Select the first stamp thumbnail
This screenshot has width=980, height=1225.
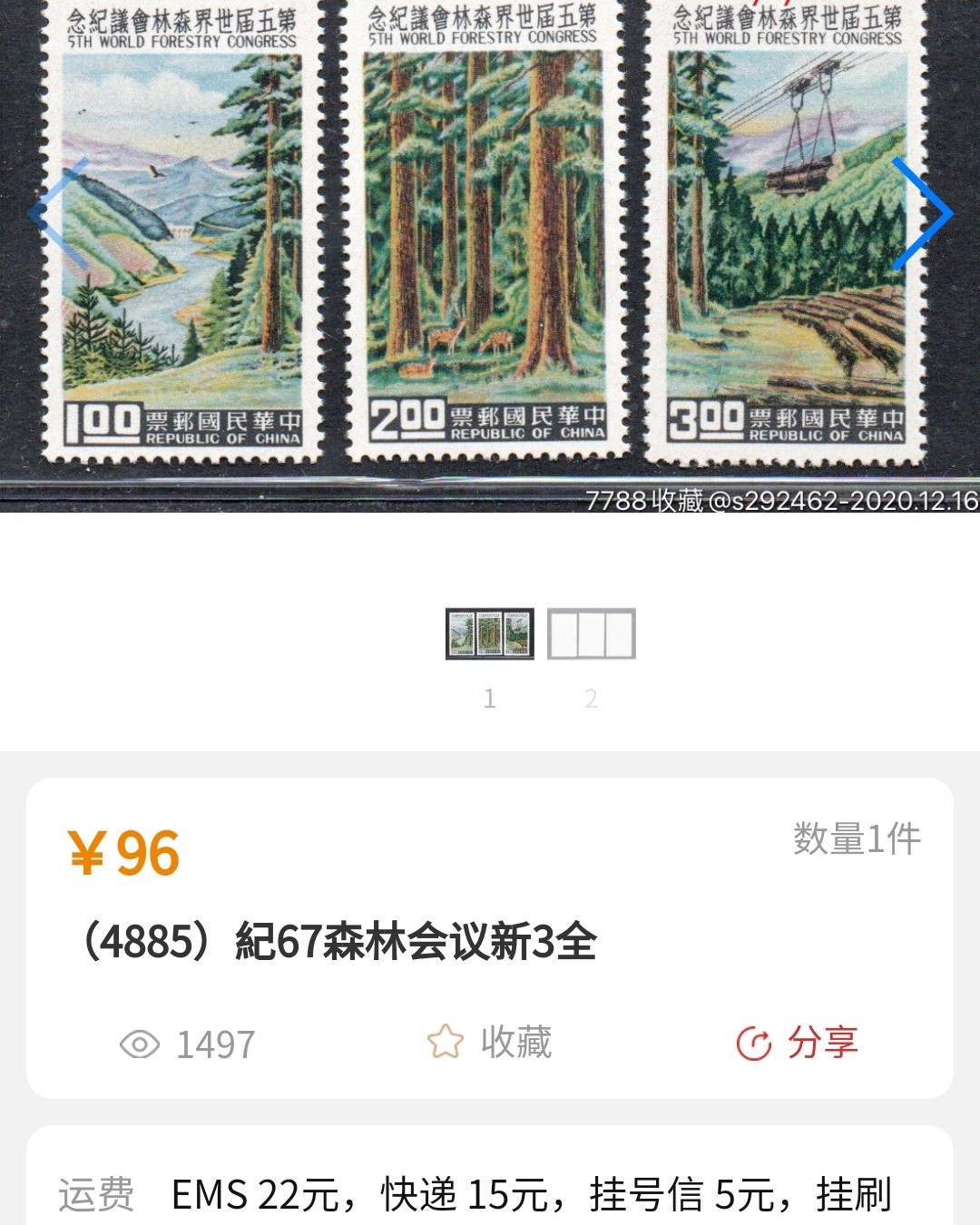tap(490, 633)
